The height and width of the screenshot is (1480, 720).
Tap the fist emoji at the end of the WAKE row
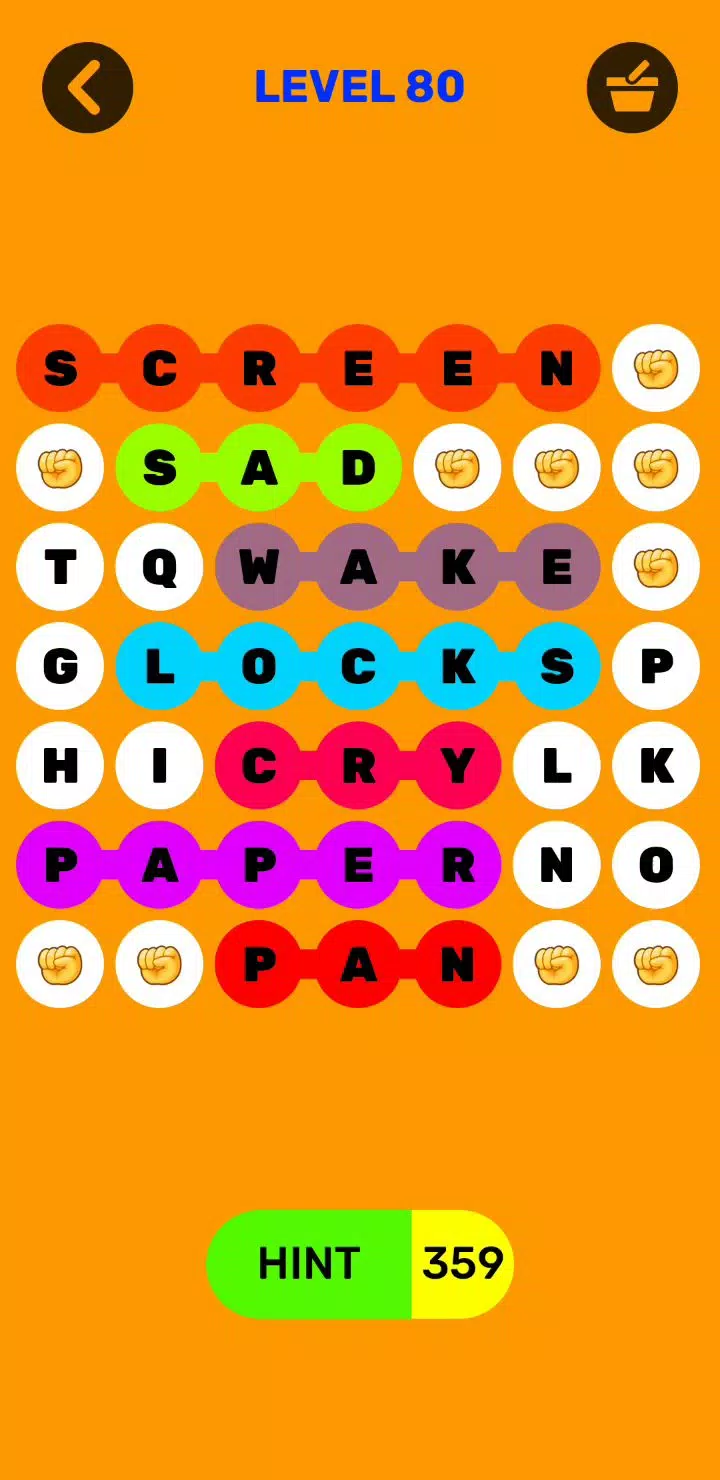tap(655, 566)
